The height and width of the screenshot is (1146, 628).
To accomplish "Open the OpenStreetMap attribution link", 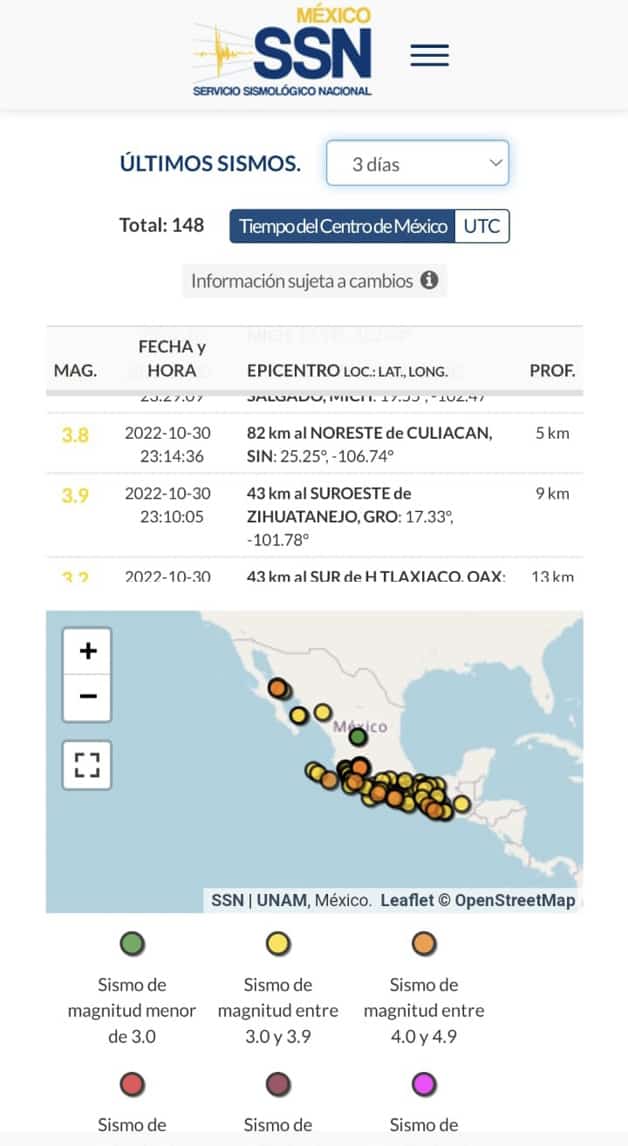I will click(x=515, y=900).
